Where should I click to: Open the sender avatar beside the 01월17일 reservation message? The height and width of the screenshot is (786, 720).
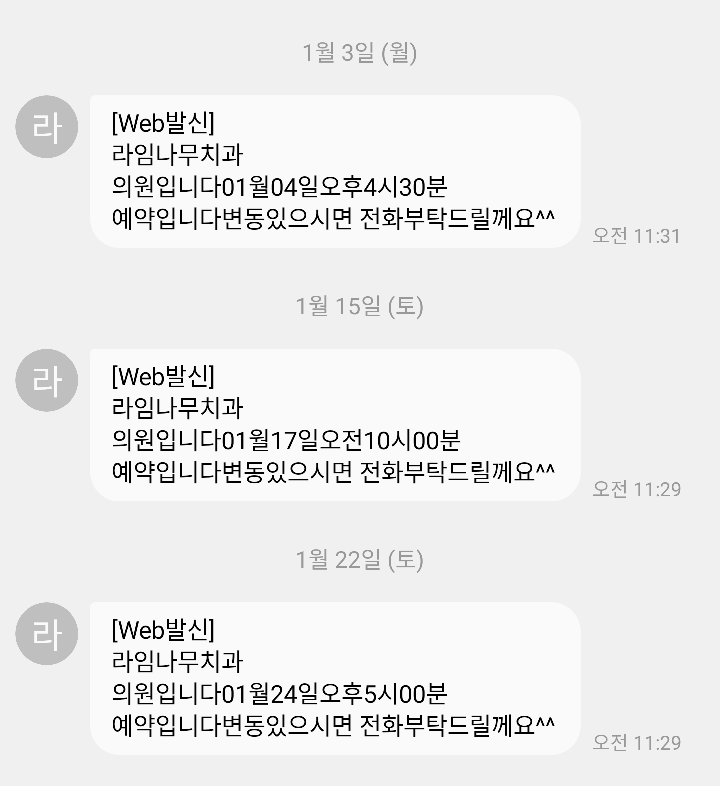click(x=47, y=381)
